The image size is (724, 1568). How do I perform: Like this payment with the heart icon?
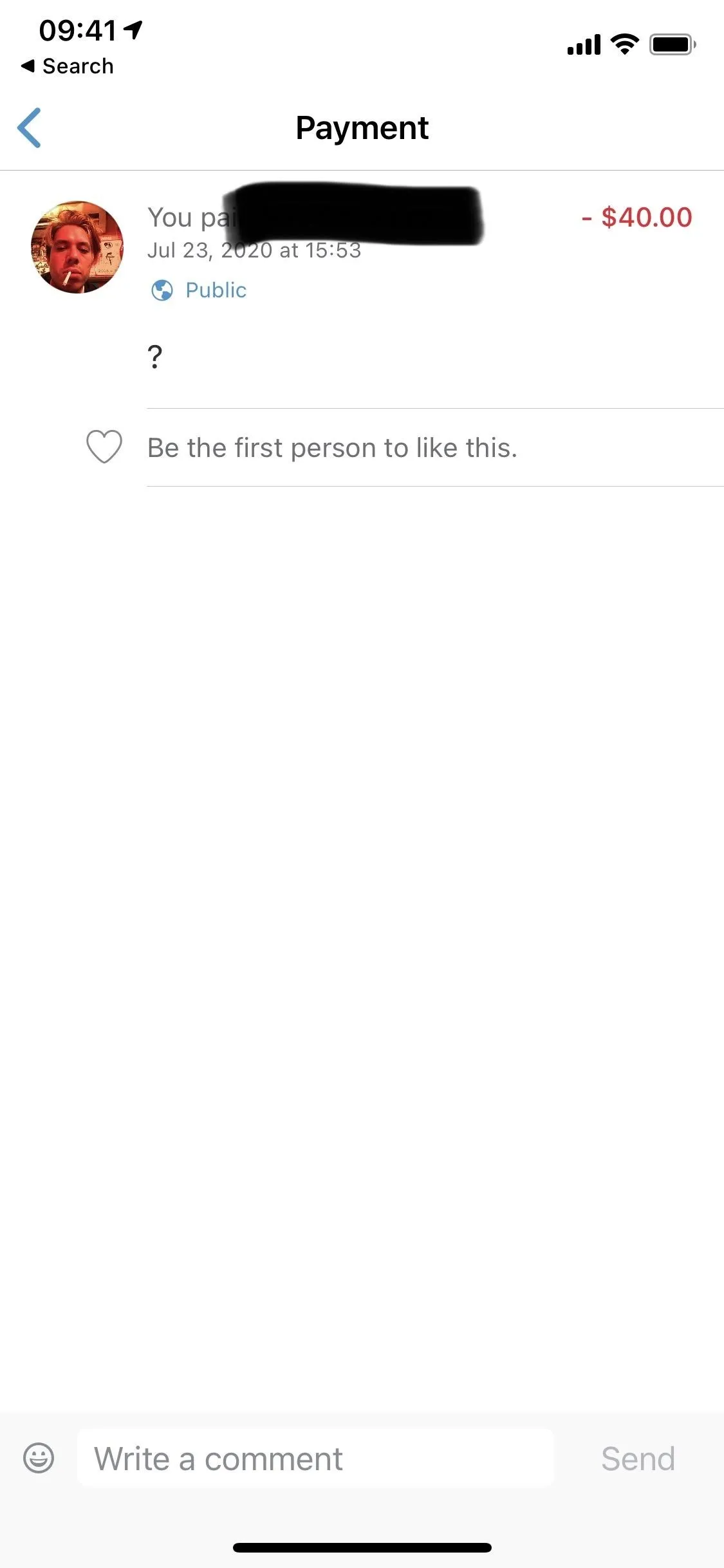tap(104, 447)
